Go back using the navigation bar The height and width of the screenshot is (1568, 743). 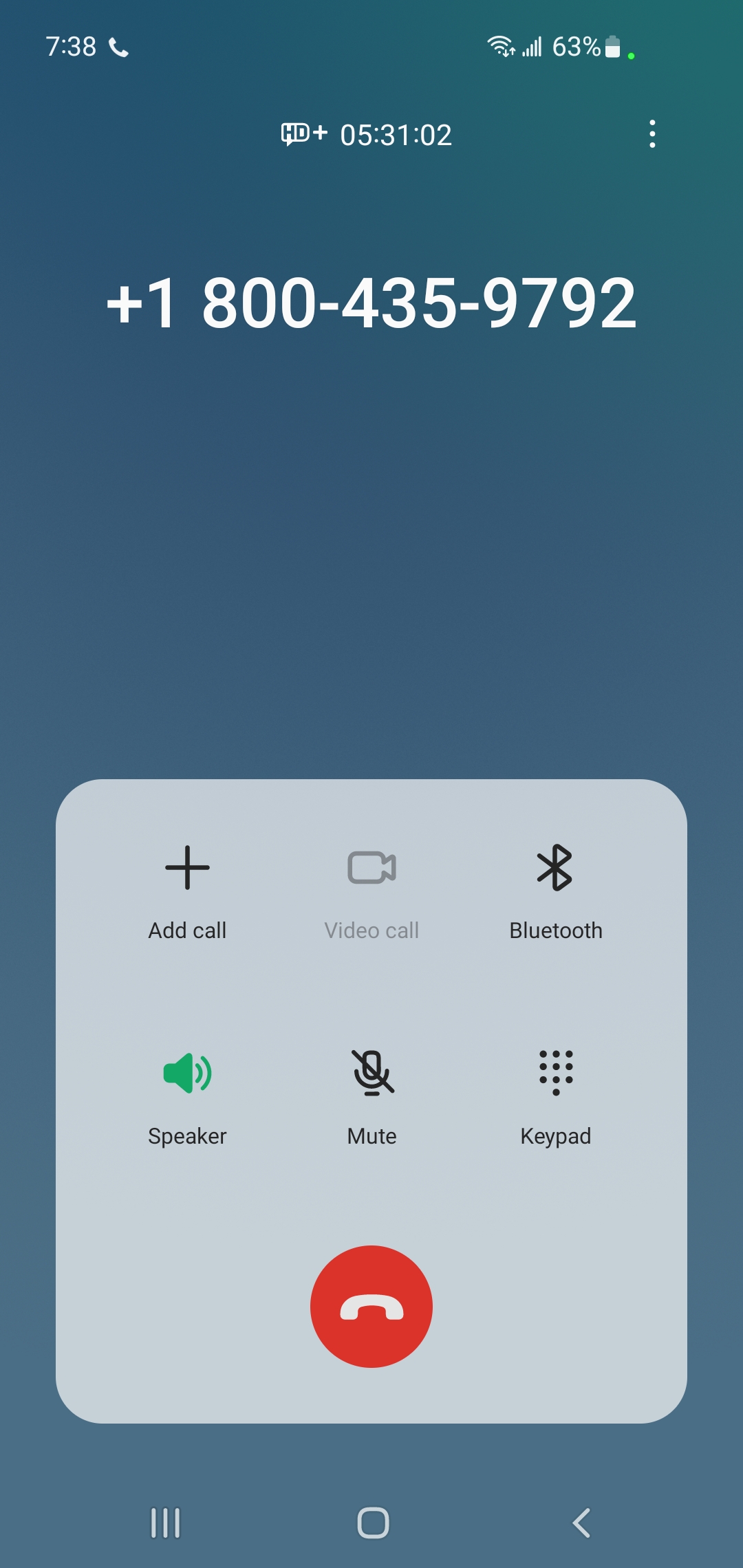(x=581, y=1523)
